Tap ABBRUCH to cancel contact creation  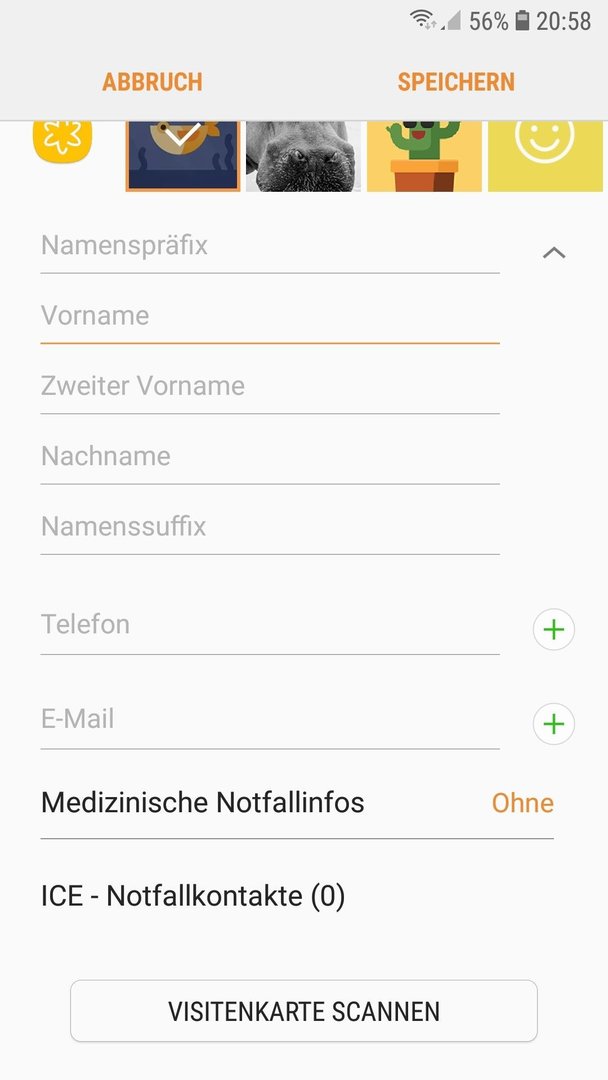152,82
